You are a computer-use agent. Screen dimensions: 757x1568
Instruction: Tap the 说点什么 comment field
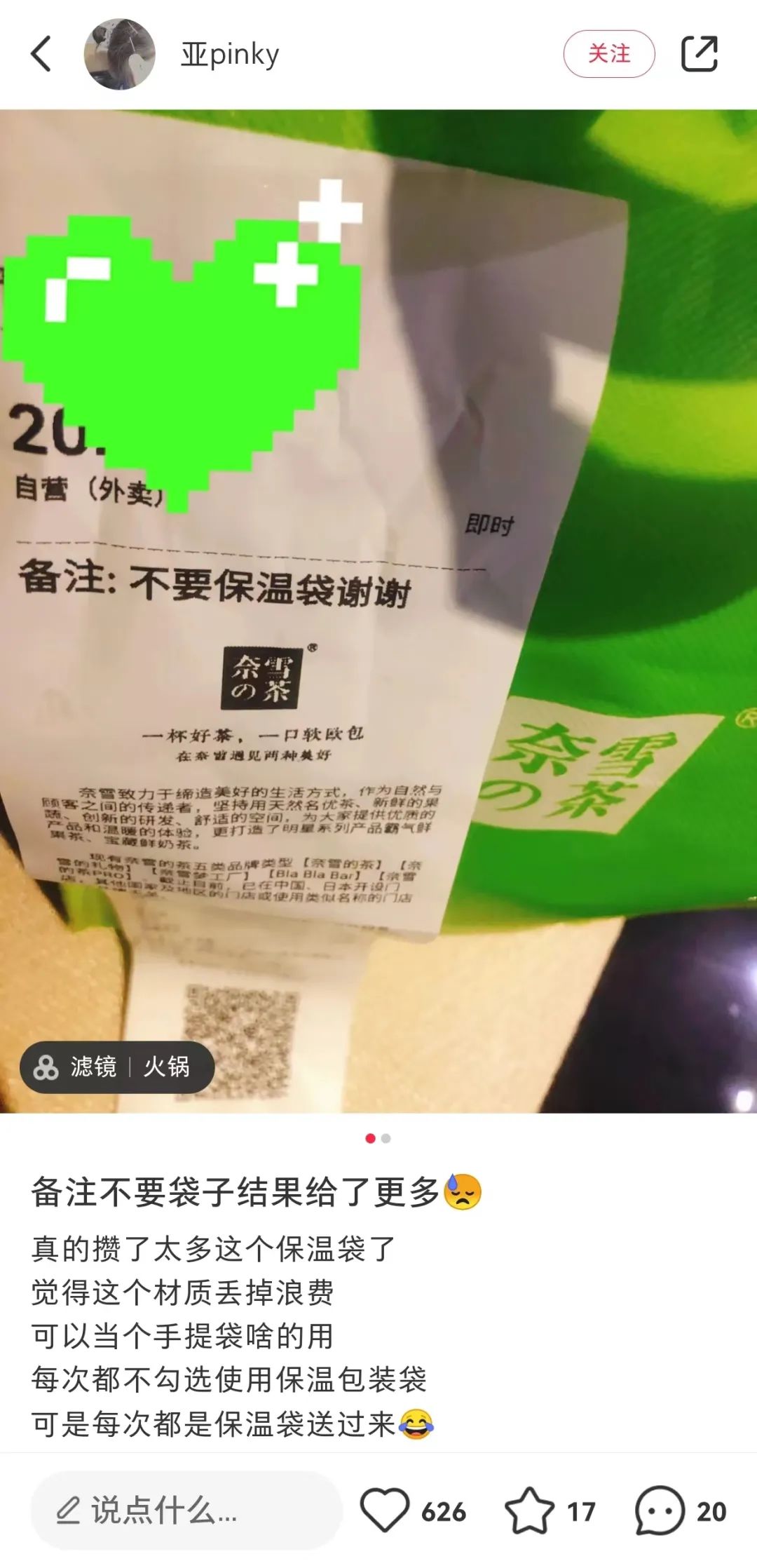click(x=186, y=1510)
